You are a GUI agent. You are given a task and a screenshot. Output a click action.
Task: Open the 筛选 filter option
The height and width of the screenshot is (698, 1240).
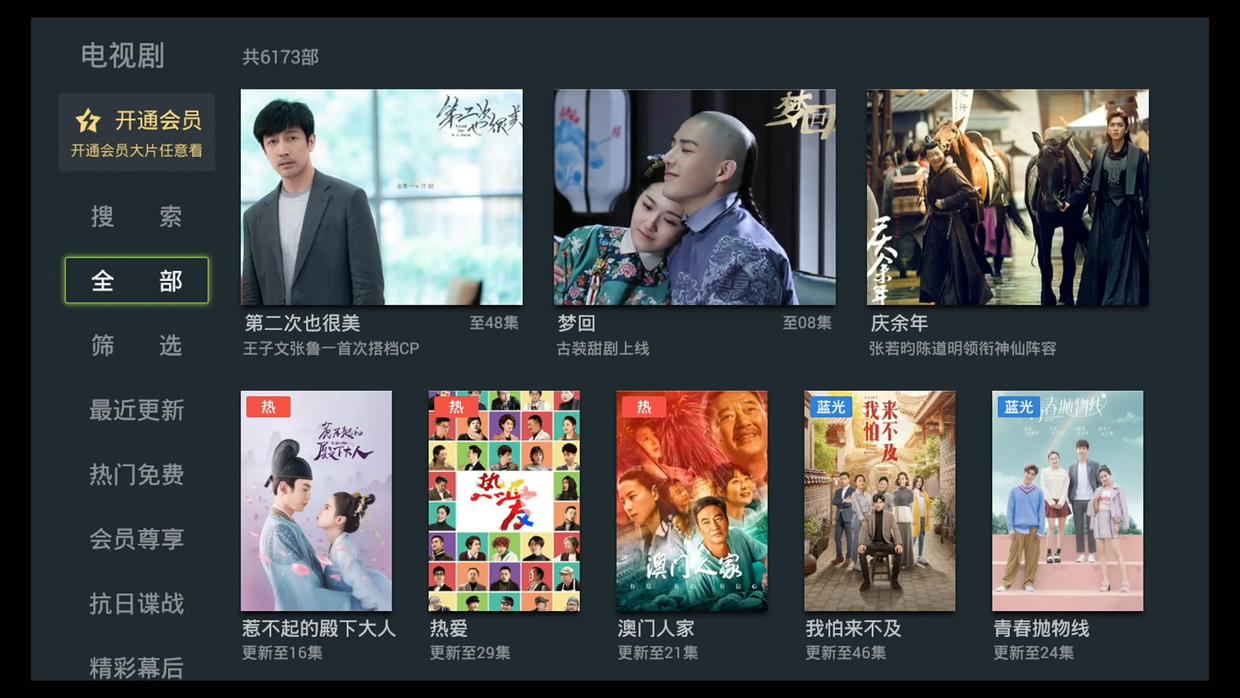(137, 346)
